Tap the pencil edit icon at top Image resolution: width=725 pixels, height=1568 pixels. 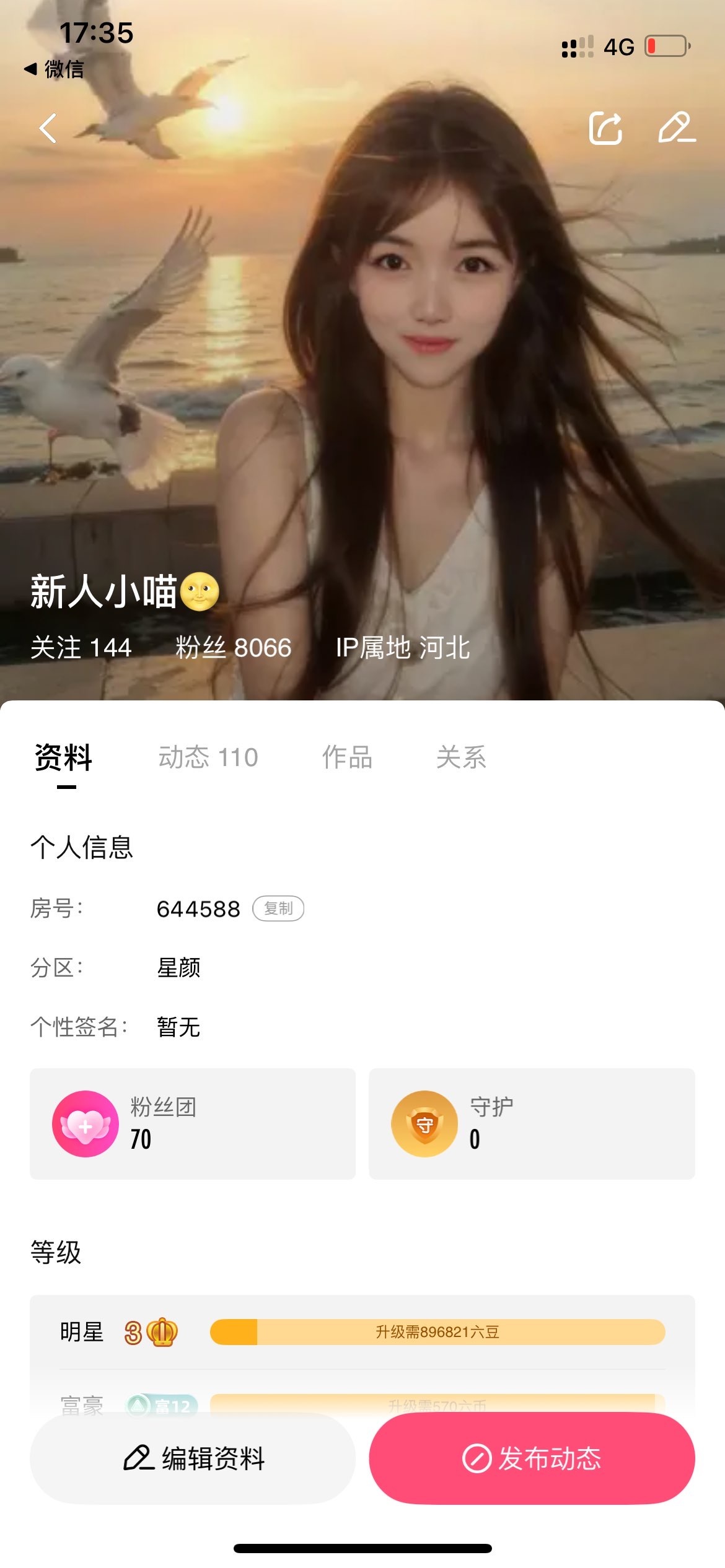[x=676, y=128]
